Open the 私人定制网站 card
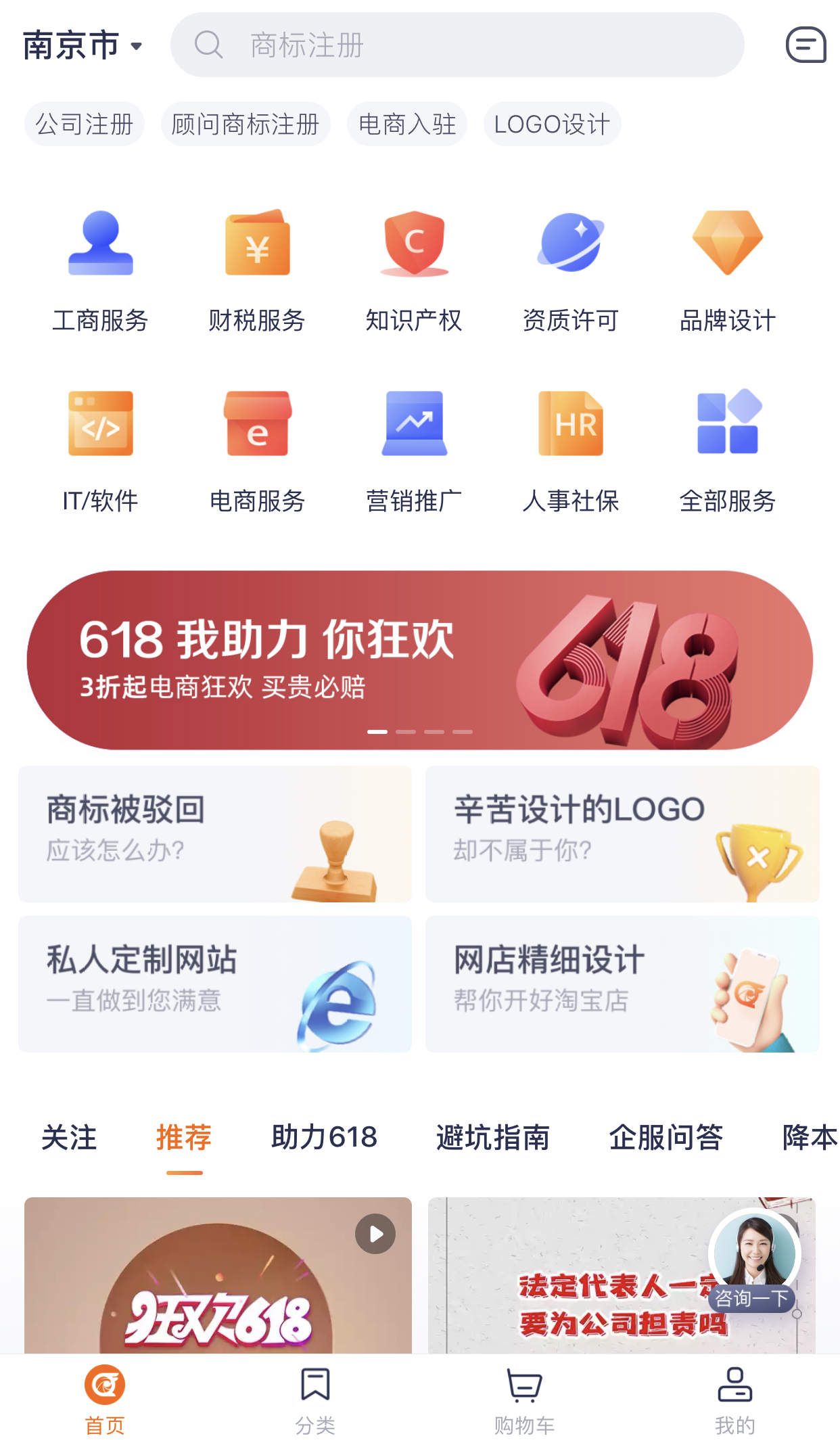Viewport: 840px width, 1453px height. [x=215, y=984]
